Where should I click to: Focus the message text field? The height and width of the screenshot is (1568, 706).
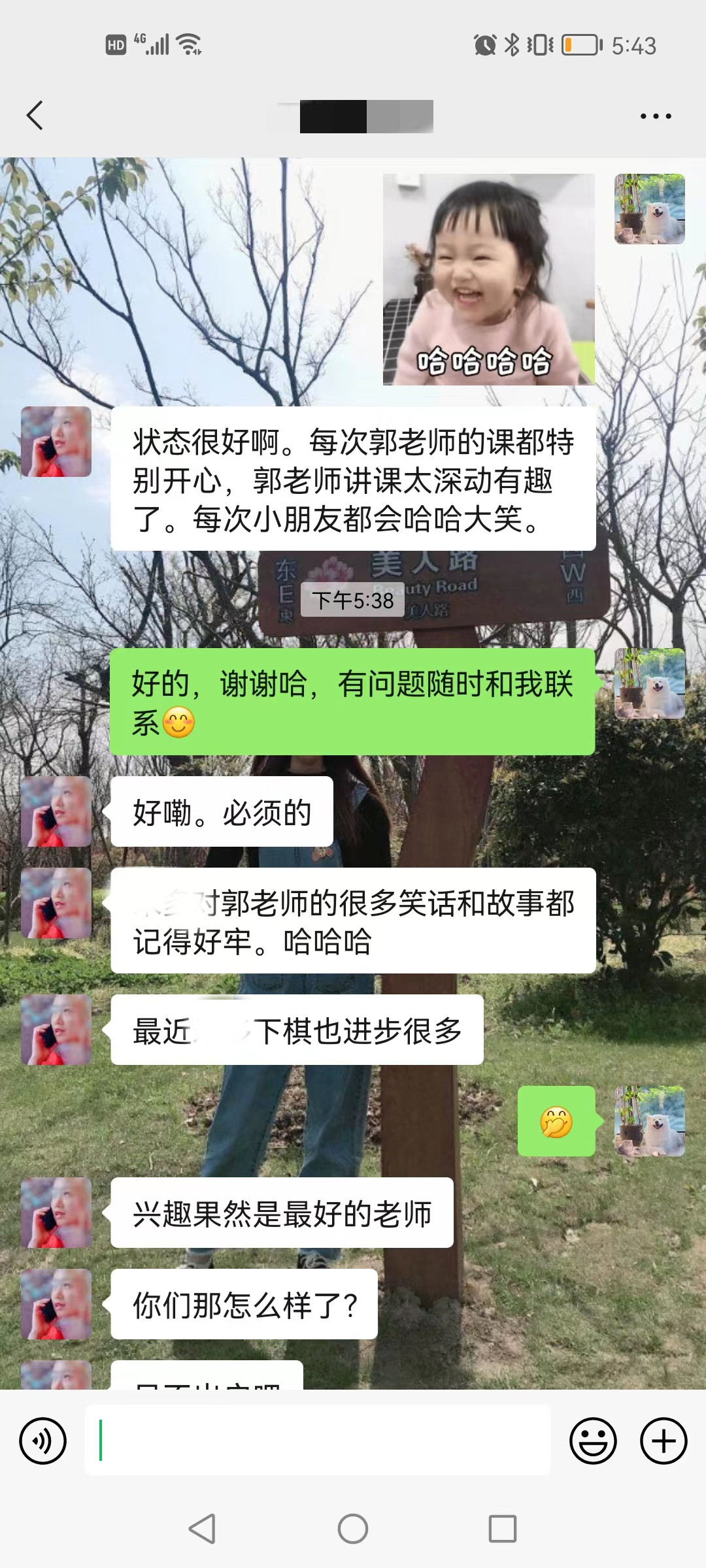(318, 1441)
